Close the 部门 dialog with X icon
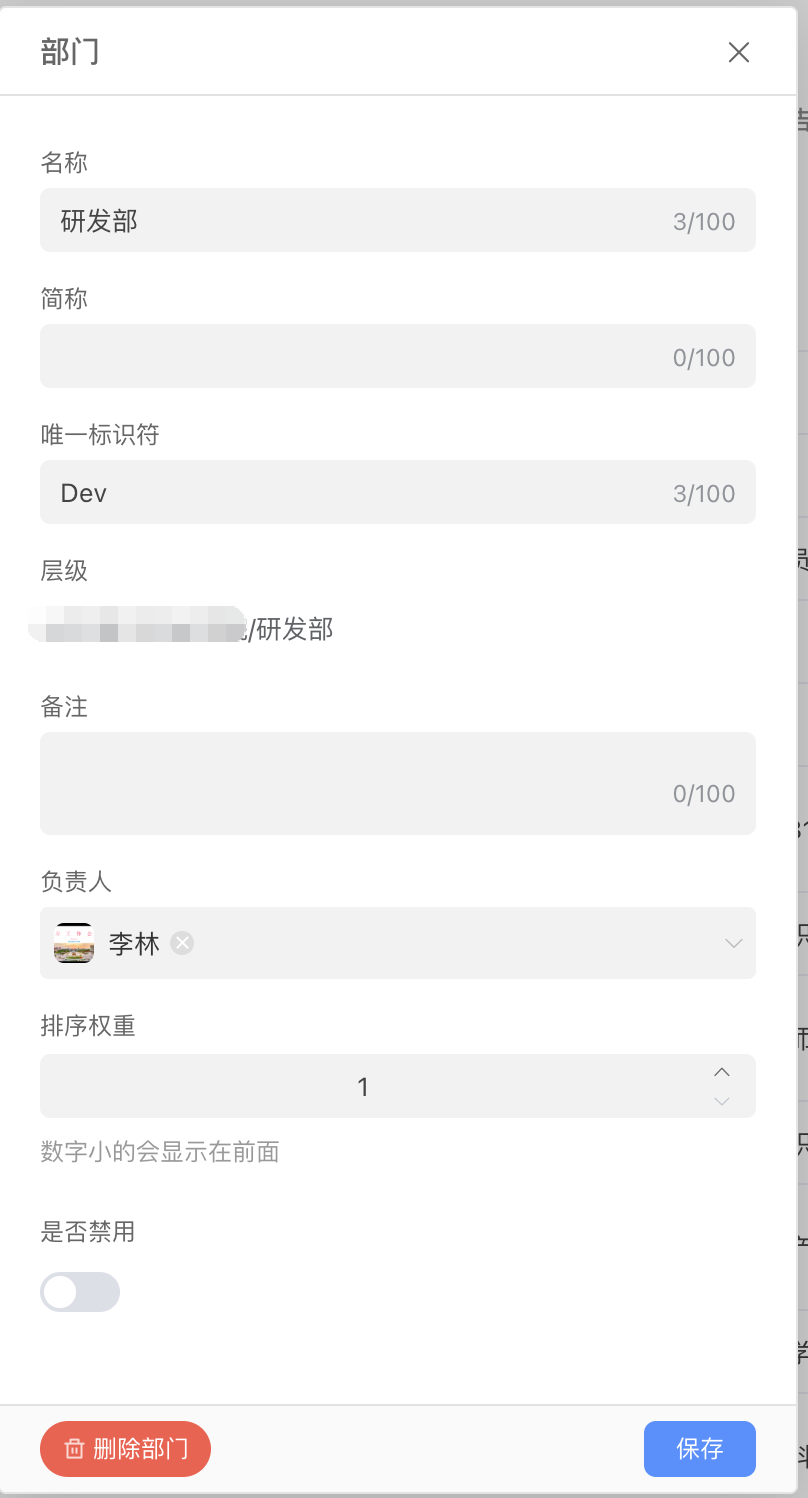Viewport: 808px width, 1498px height. (x=739, y=53)
